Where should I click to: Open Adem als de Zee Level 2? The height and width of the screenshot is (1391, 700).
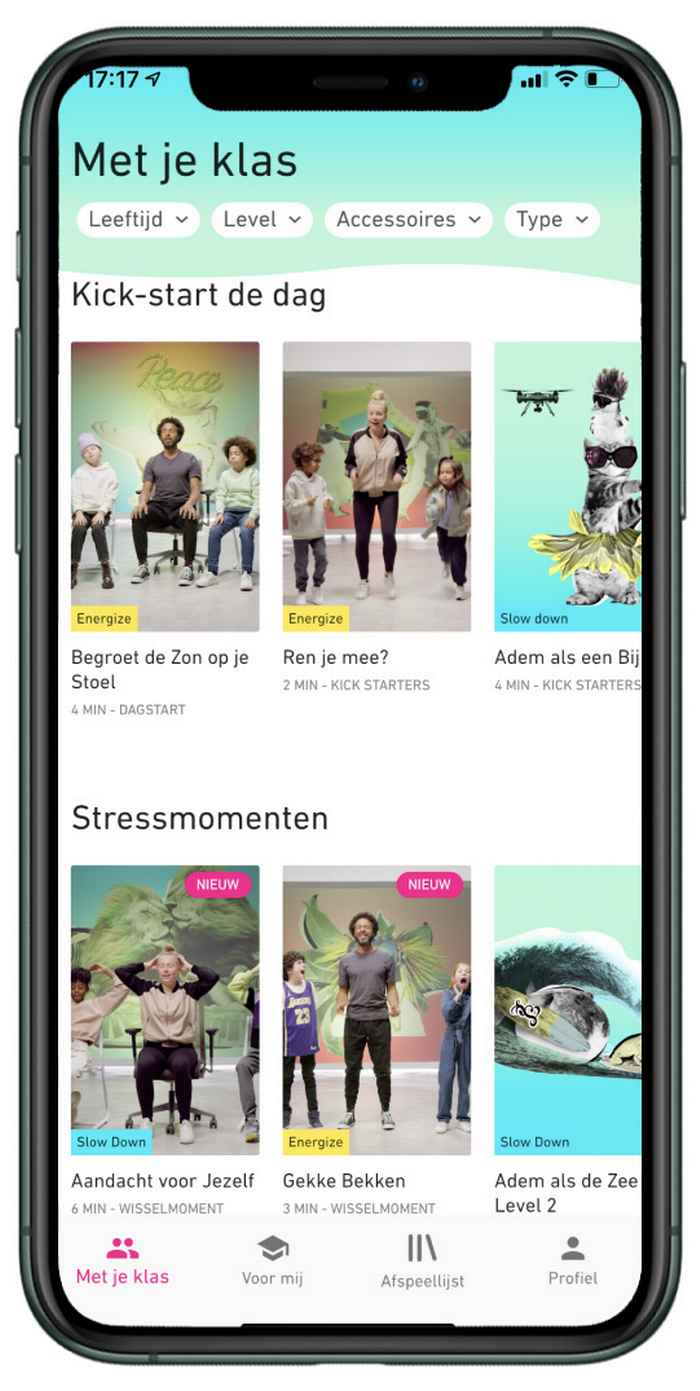point(567,1010)
